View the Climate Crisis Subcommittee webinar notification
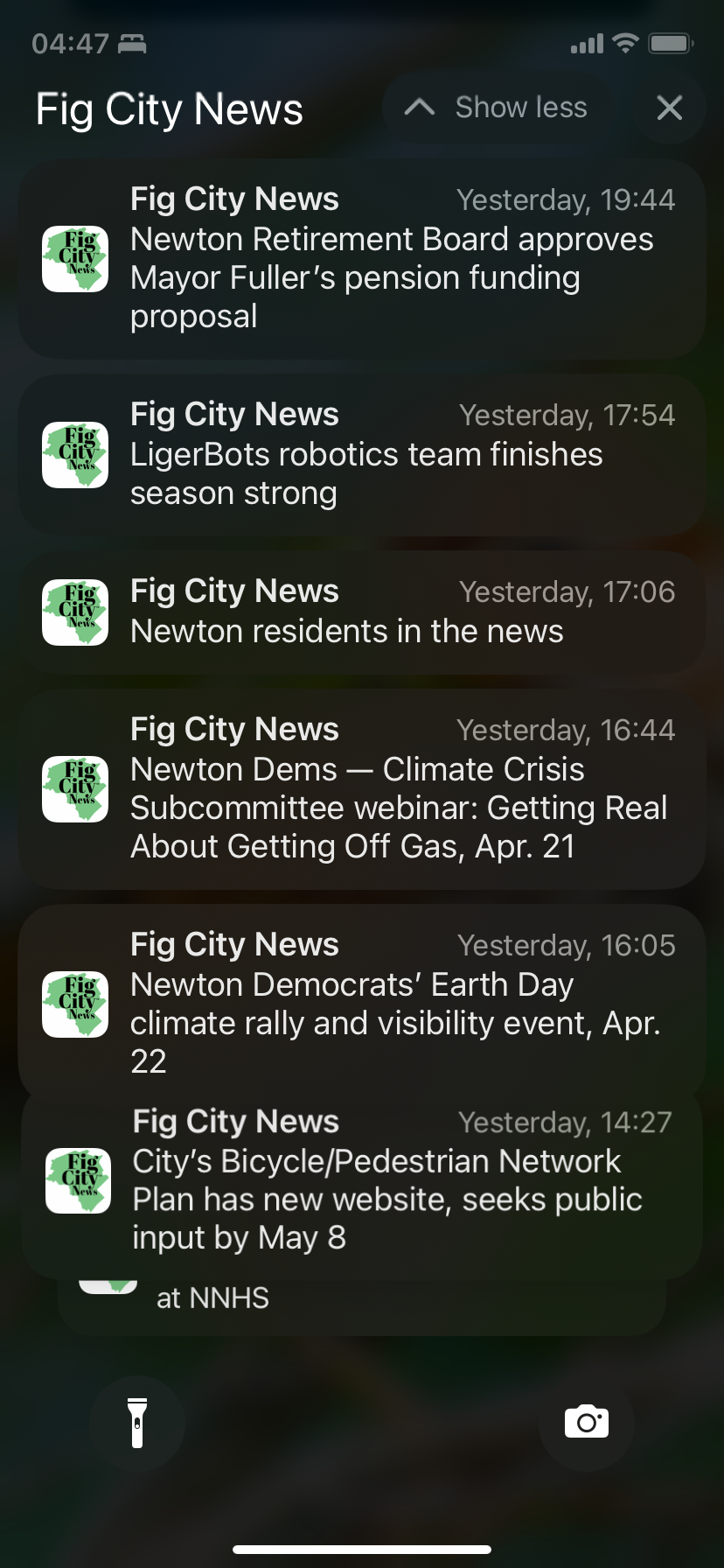This screenshot has height=1568, width=724. click(362, 788)
